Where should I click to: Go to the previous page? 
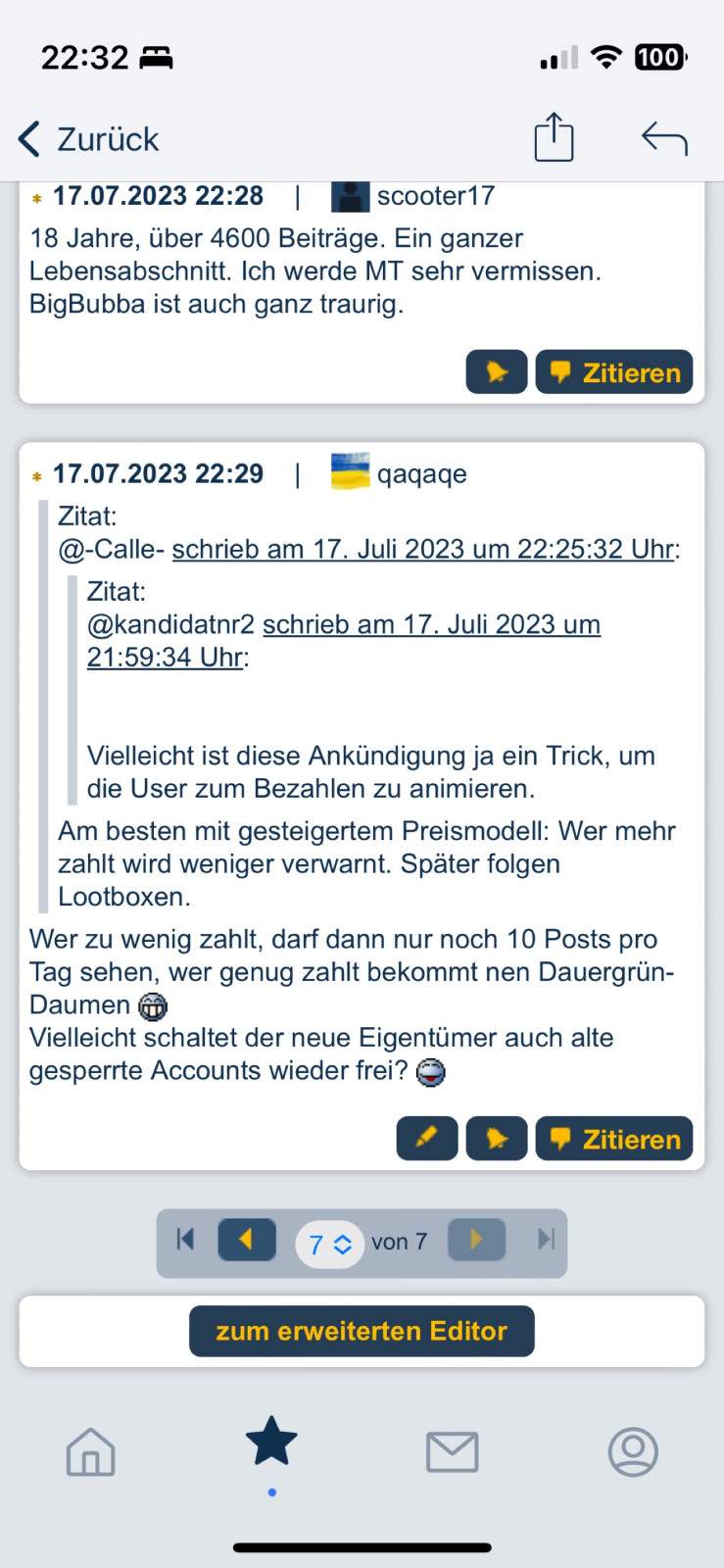pyautogui.click(x=246, y=1240)
